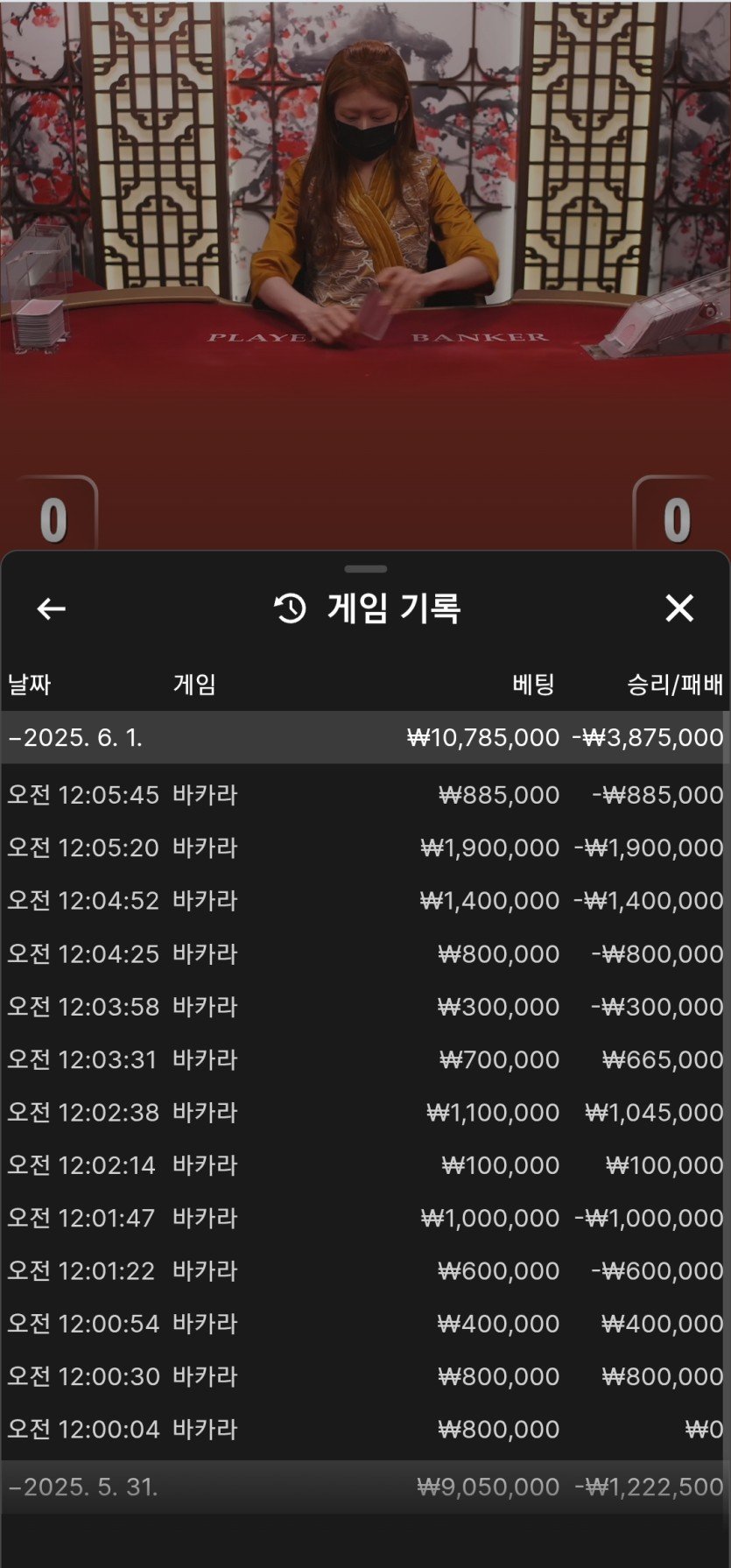Go back from the 게임 기록 panel

click(52, 608)
